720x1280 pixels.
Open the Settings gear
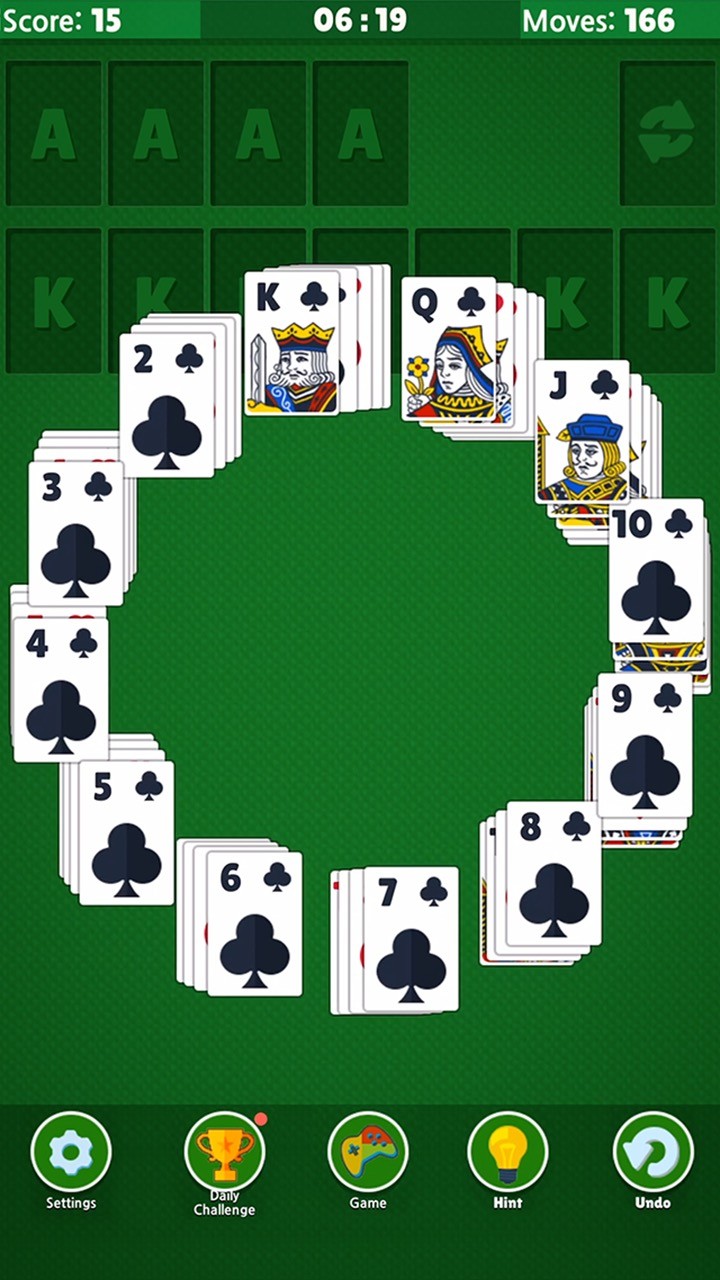(71, 1152)
